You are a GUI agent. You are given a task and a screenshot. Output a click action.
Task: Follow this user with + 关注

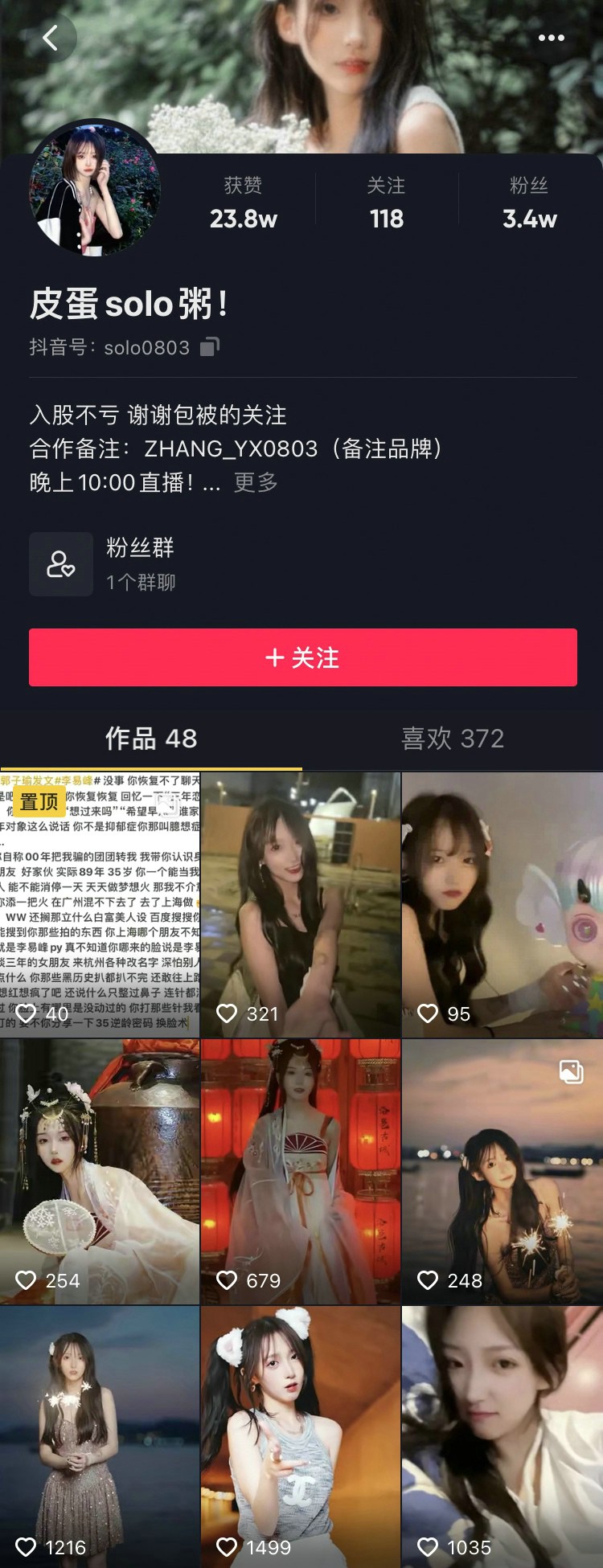click(302, 657)
